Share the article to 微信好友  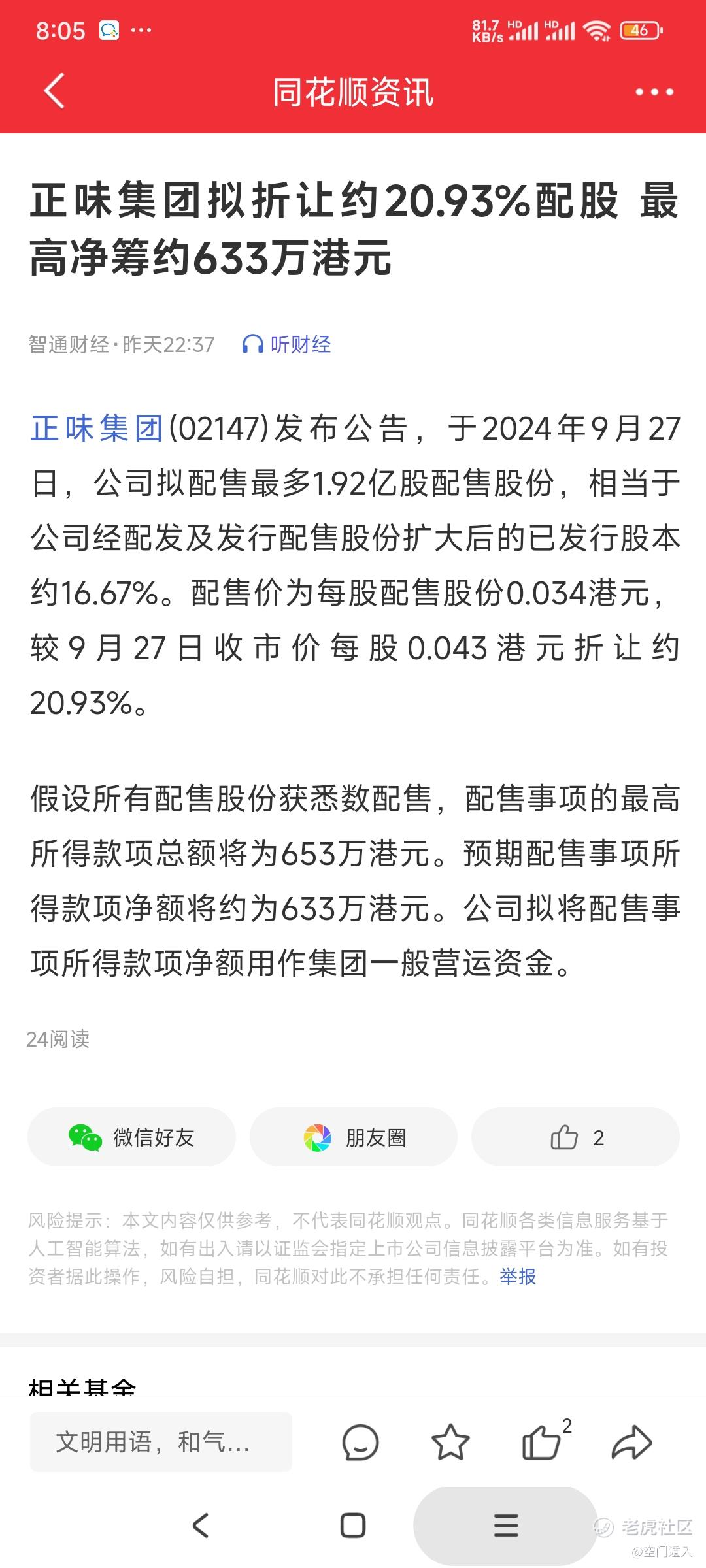pos(131,1137)
